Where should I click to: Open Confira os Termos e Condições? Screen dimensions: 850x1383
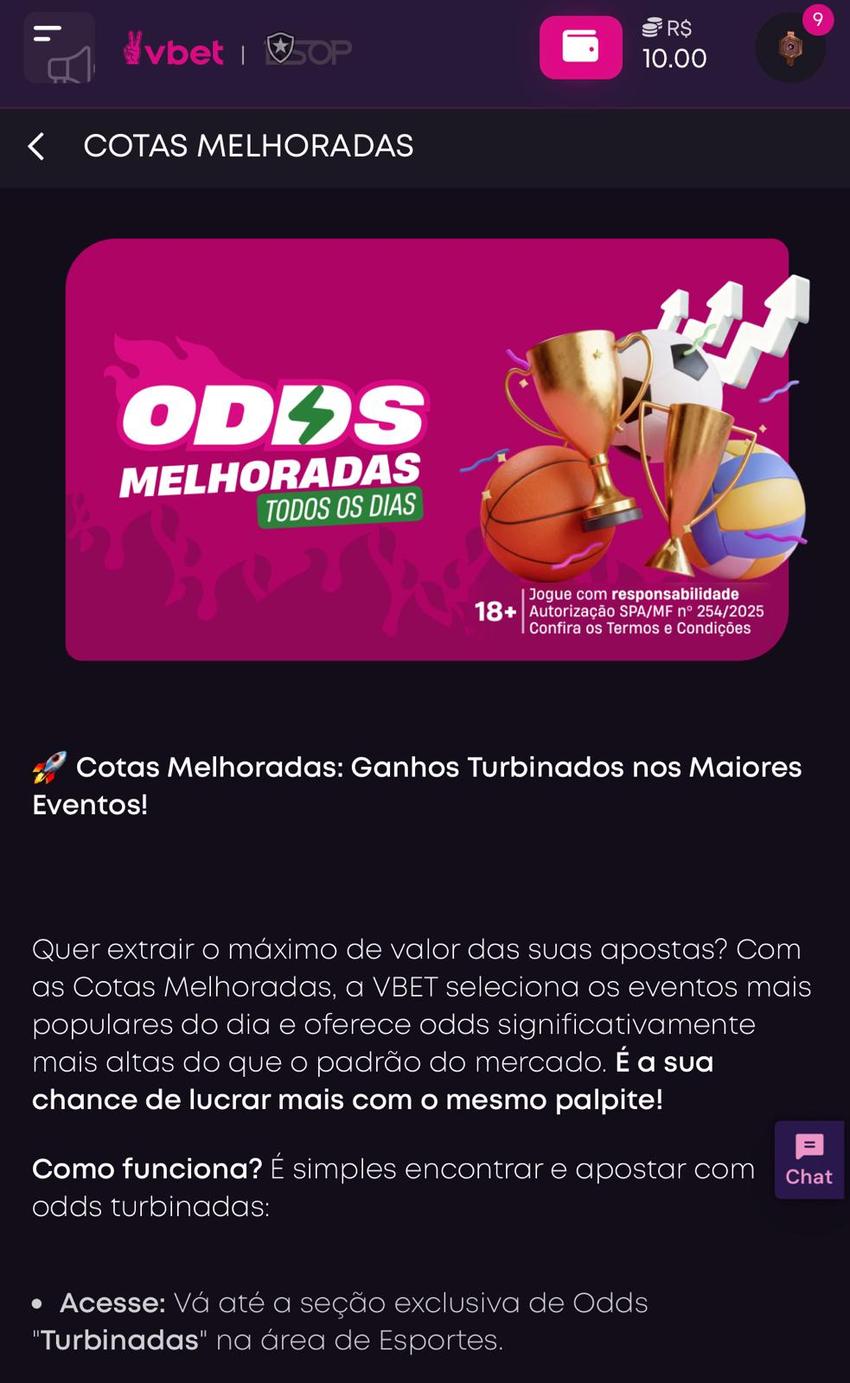(x=640, y=628)
